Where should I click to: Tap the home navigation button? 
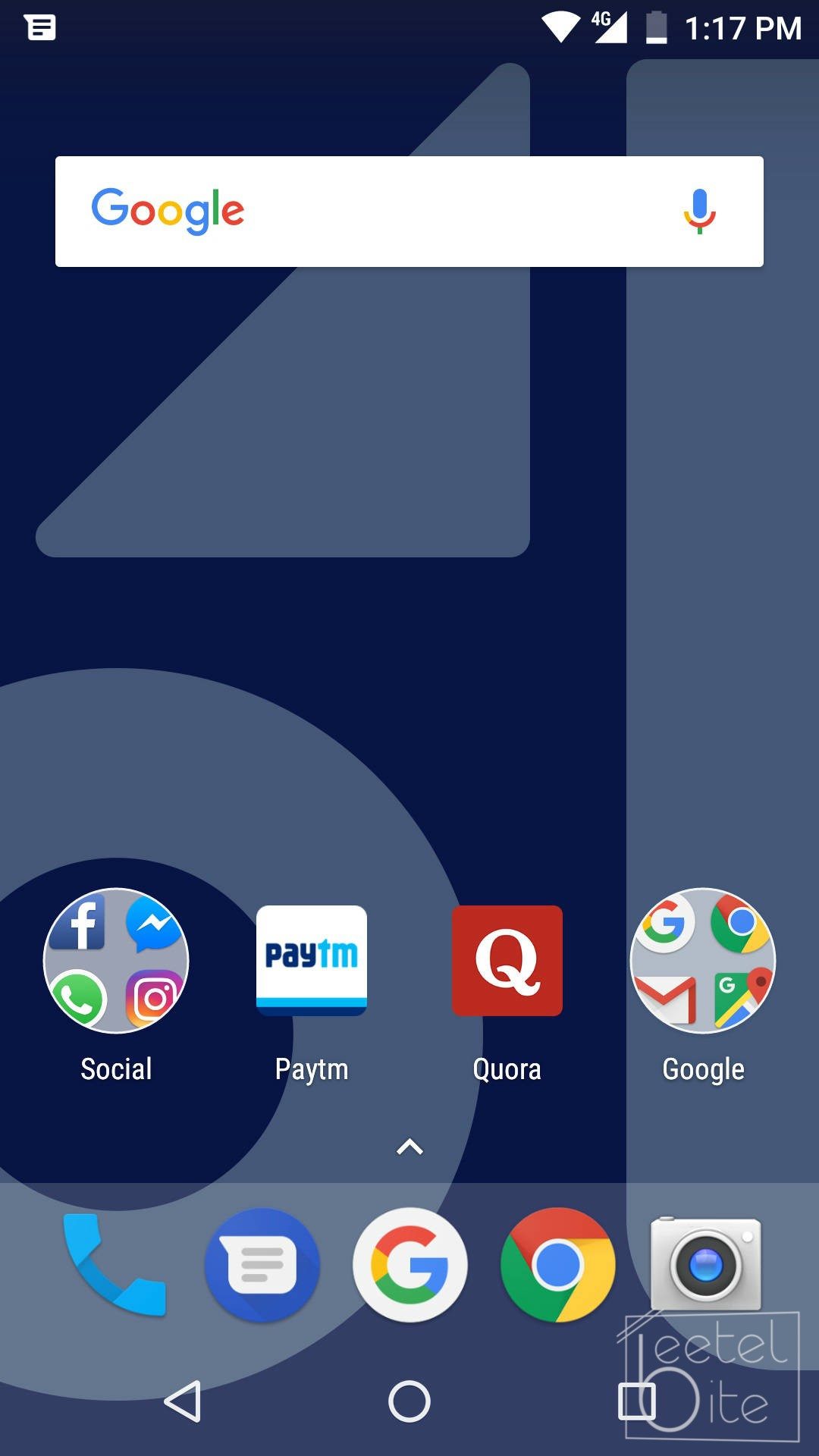click(409, 1401)
